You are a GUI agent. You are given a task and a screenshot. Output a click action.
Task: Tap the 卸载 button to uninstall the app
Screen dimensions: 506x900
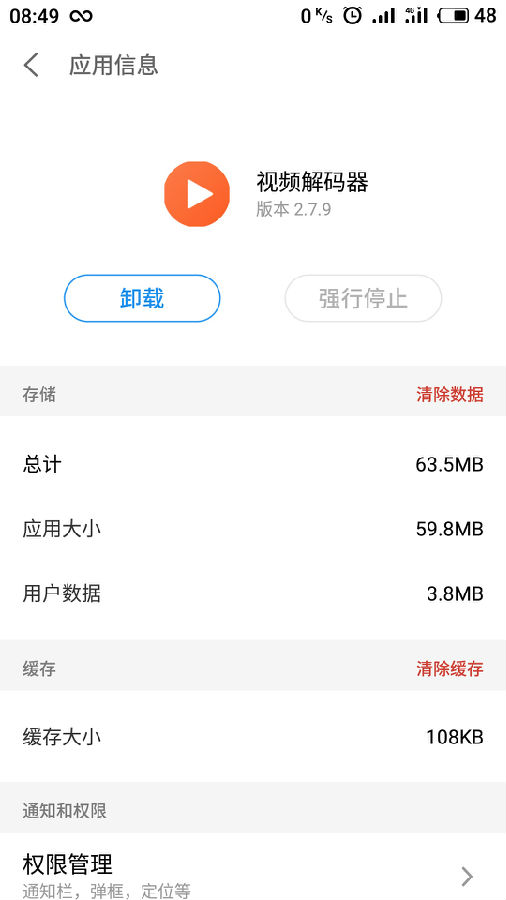coord(142,298)
